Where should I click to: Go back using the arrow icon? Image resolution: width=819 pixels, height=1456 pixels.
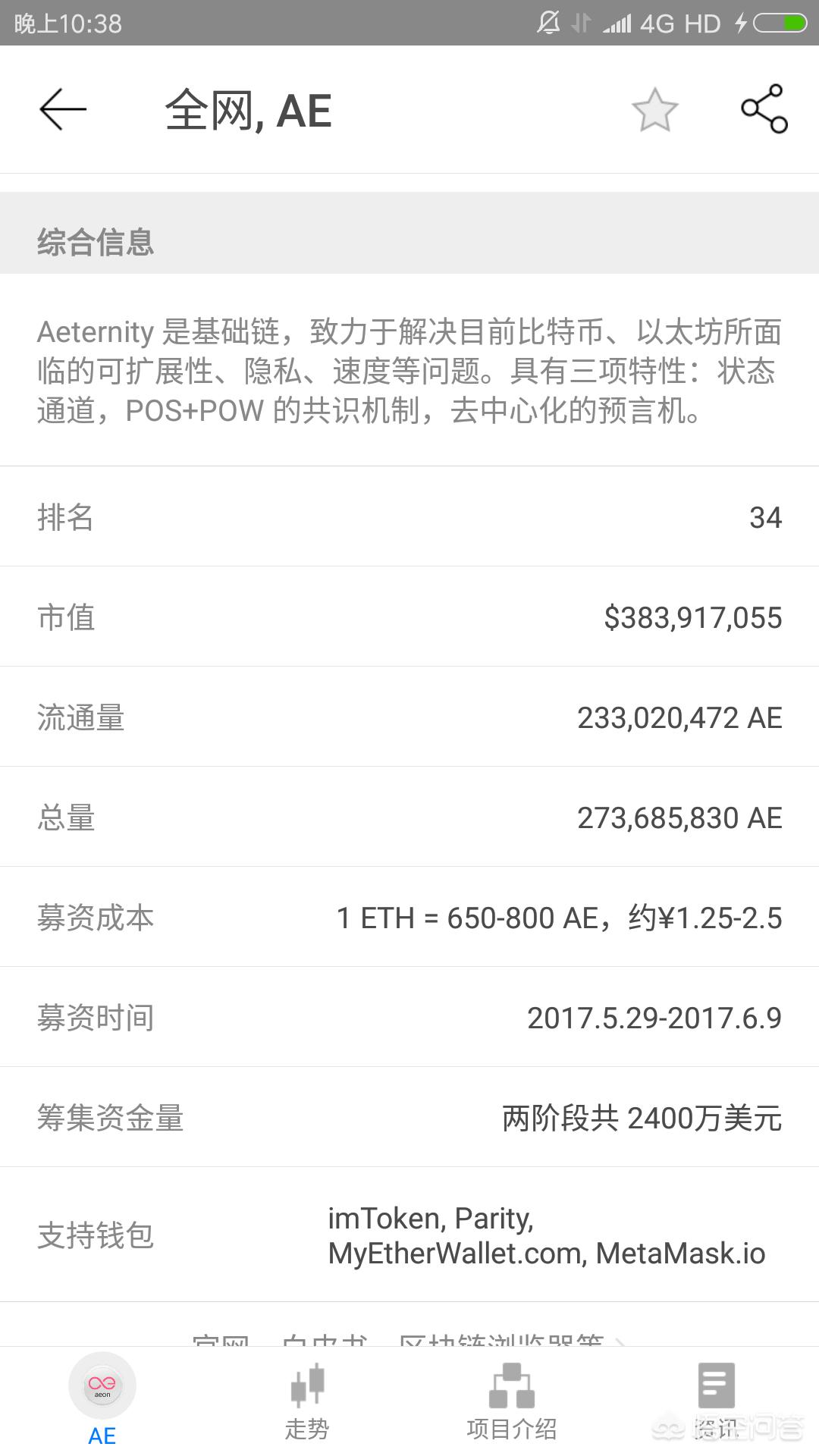[63, 109]
